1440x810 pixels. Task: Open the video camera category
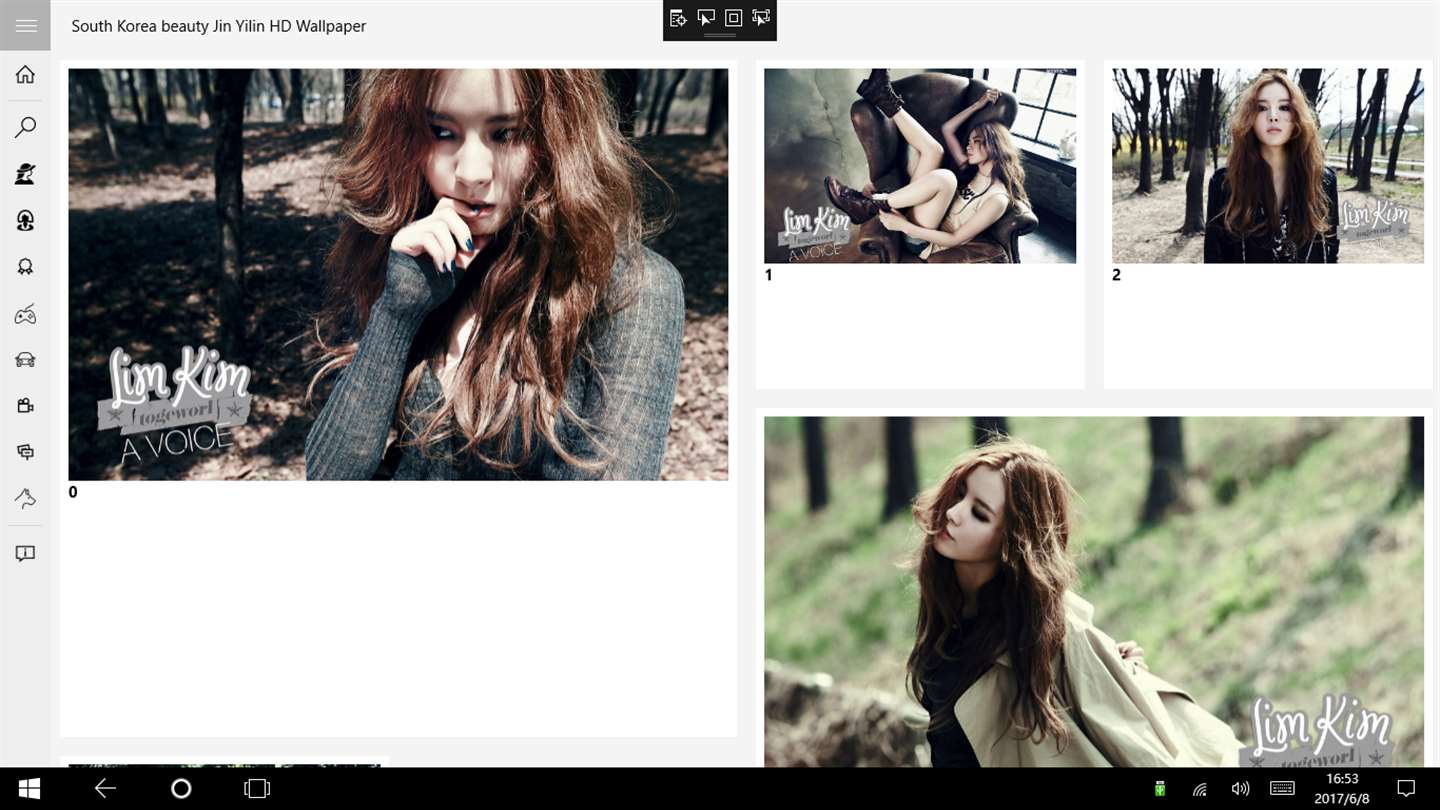coord(25,405)
